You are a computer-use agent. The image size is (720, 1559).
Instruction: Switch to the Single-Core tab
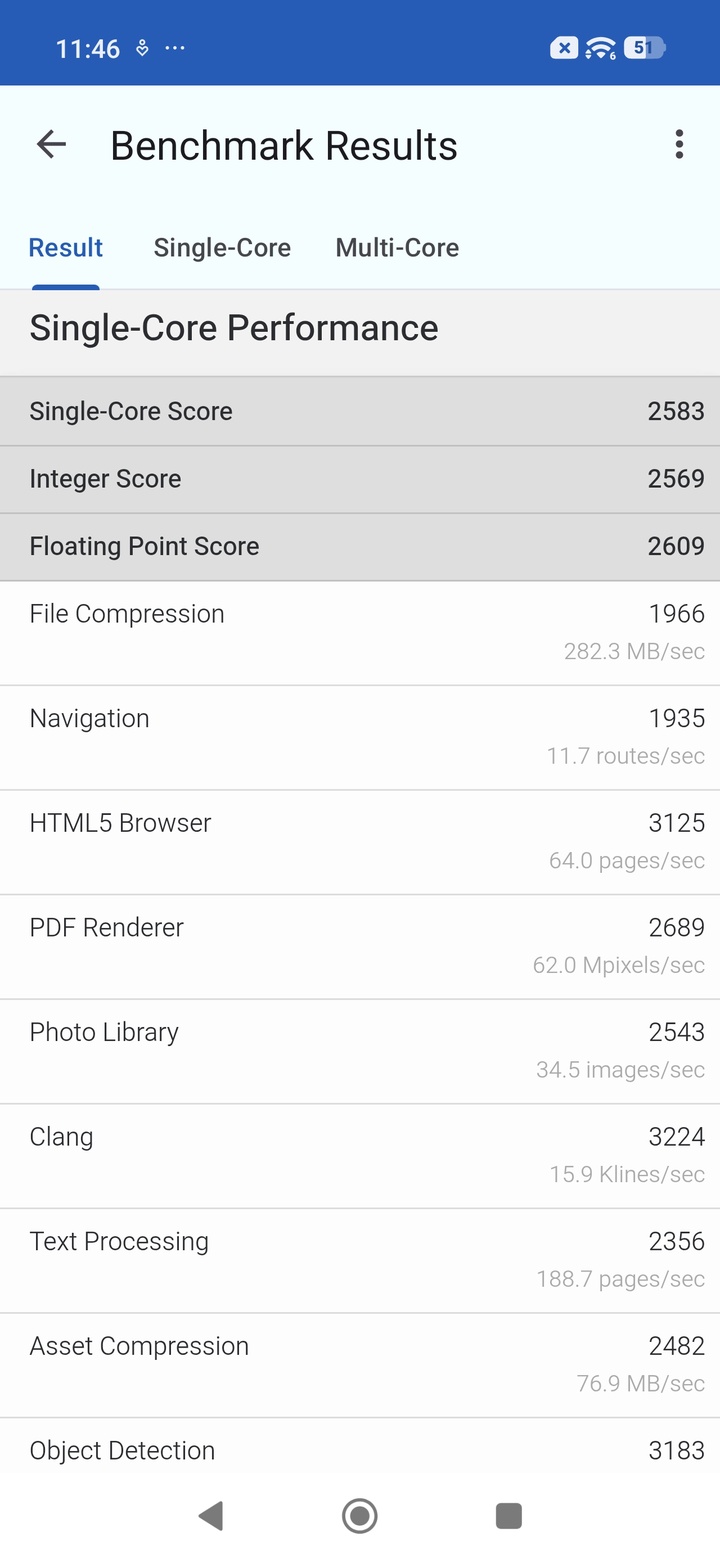[x=222, y=248]
